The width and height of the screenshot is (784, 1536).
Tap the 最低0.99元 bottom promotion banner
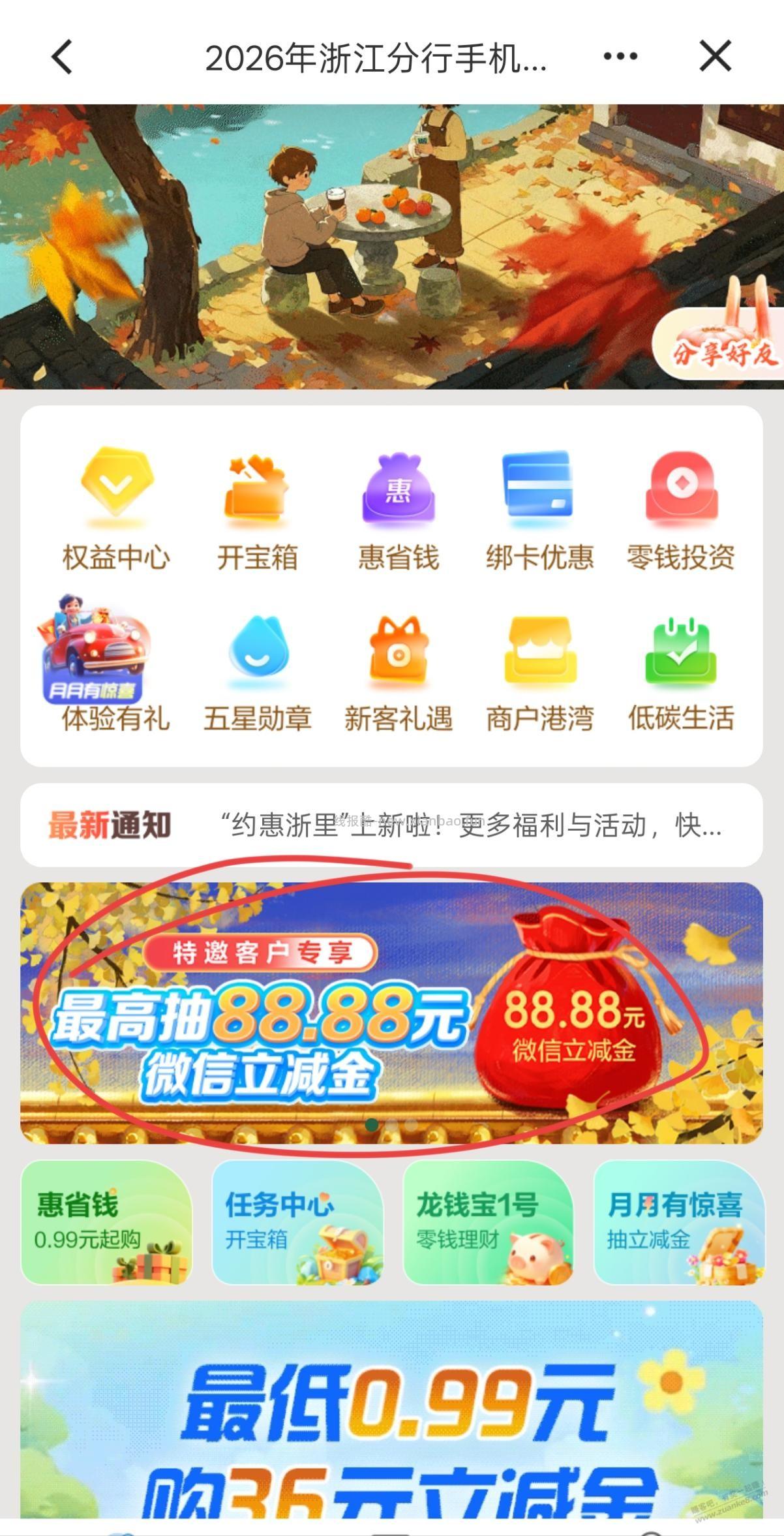pos(391,1422)
